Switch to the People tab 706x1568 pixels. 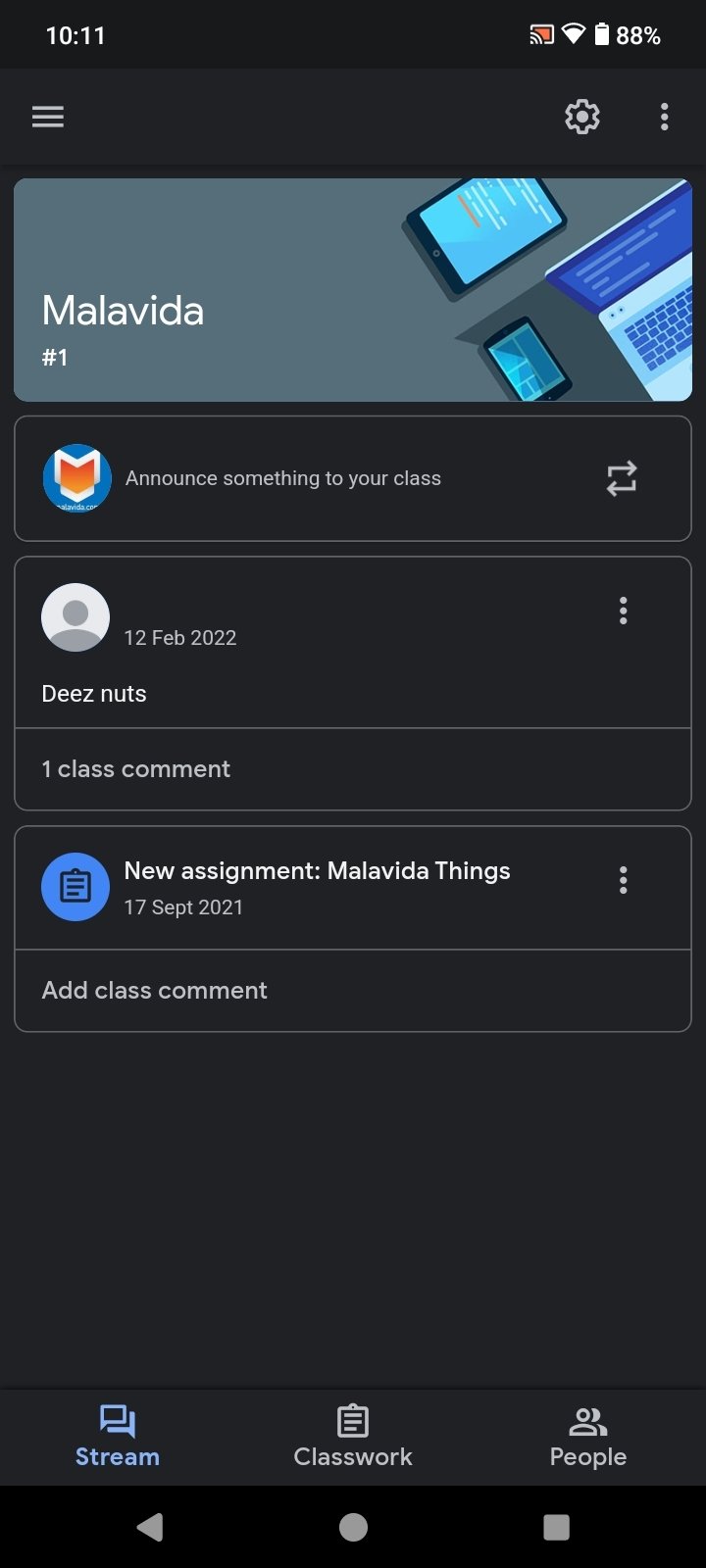tap(587, 1436)
